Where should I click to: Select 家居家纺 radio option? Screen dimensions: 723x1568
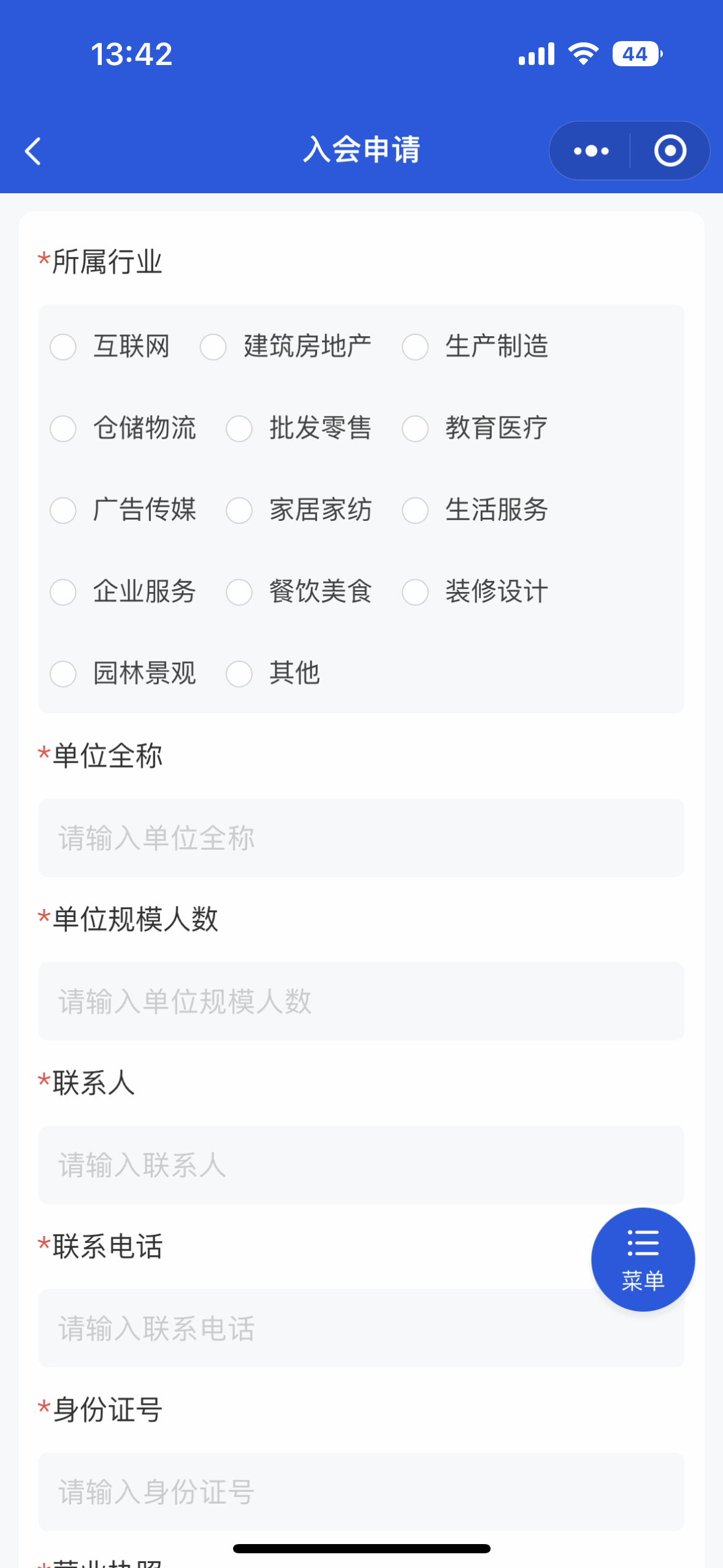point(239,510)
